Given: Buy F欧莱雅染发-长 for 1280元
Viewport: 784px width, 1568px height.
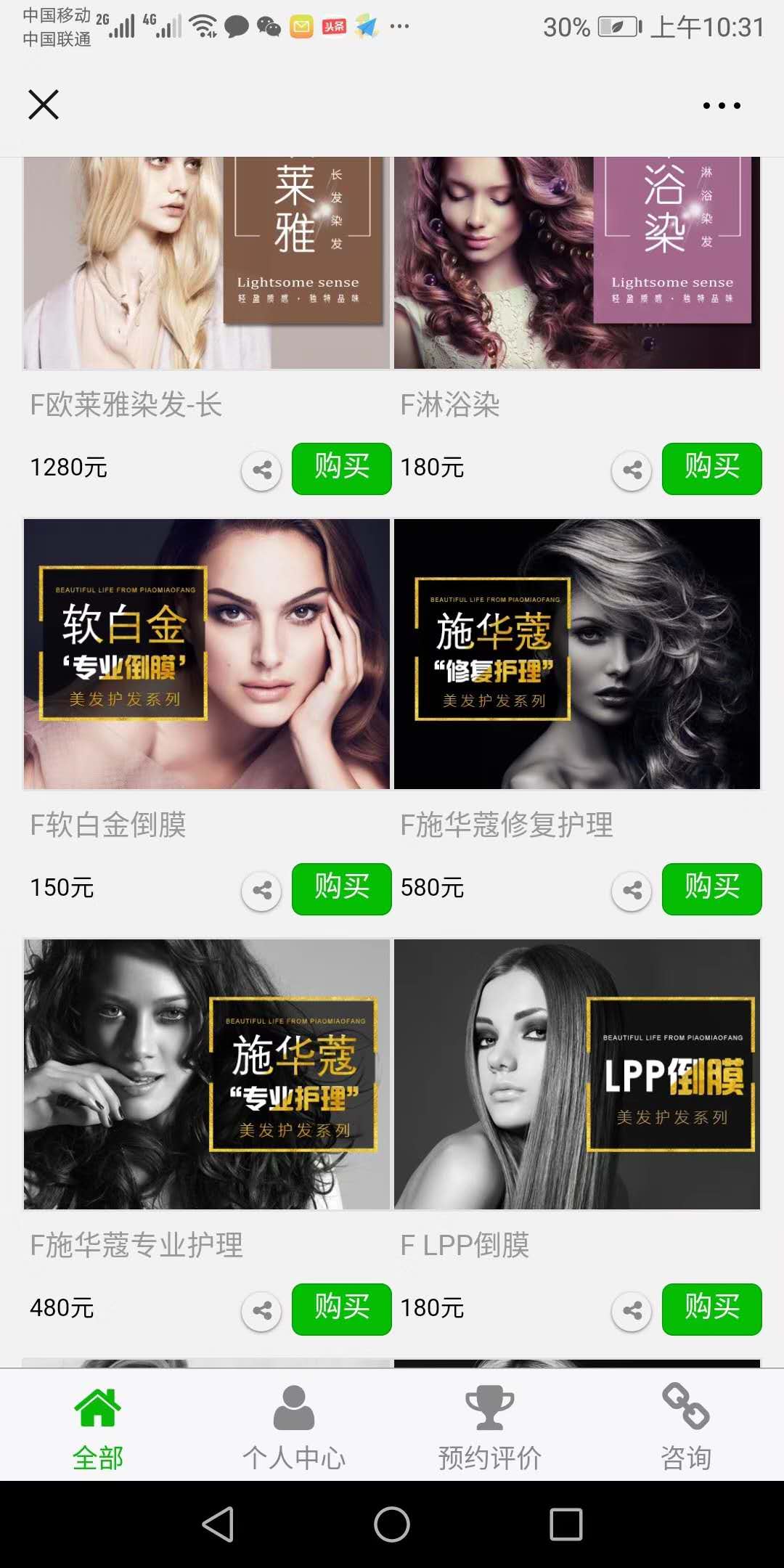Looking at the screenshot, I should (x=341, y=468).
